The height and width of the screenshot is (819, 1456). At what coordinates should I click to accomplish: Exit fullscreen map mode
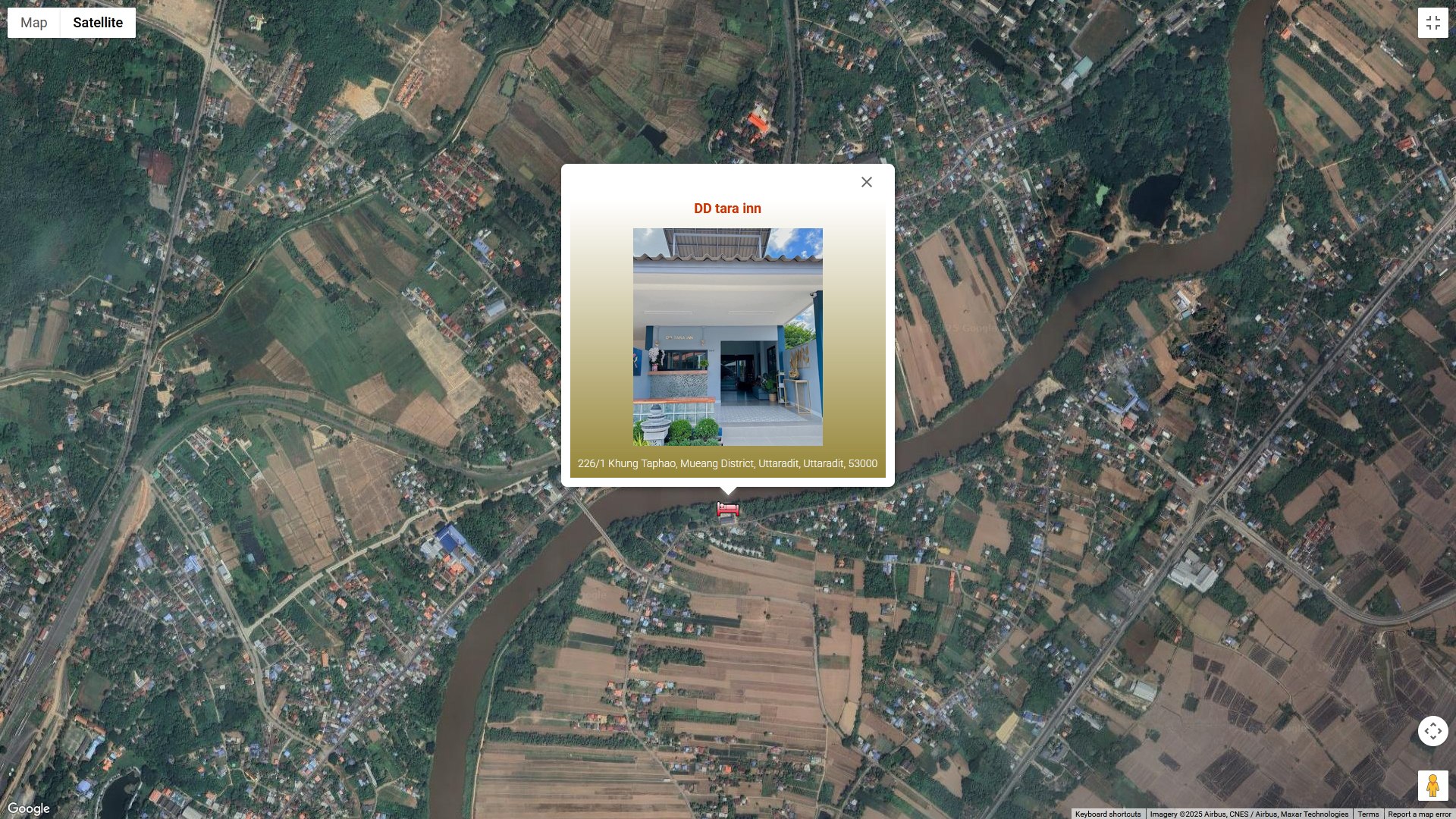click(1432, 23)
